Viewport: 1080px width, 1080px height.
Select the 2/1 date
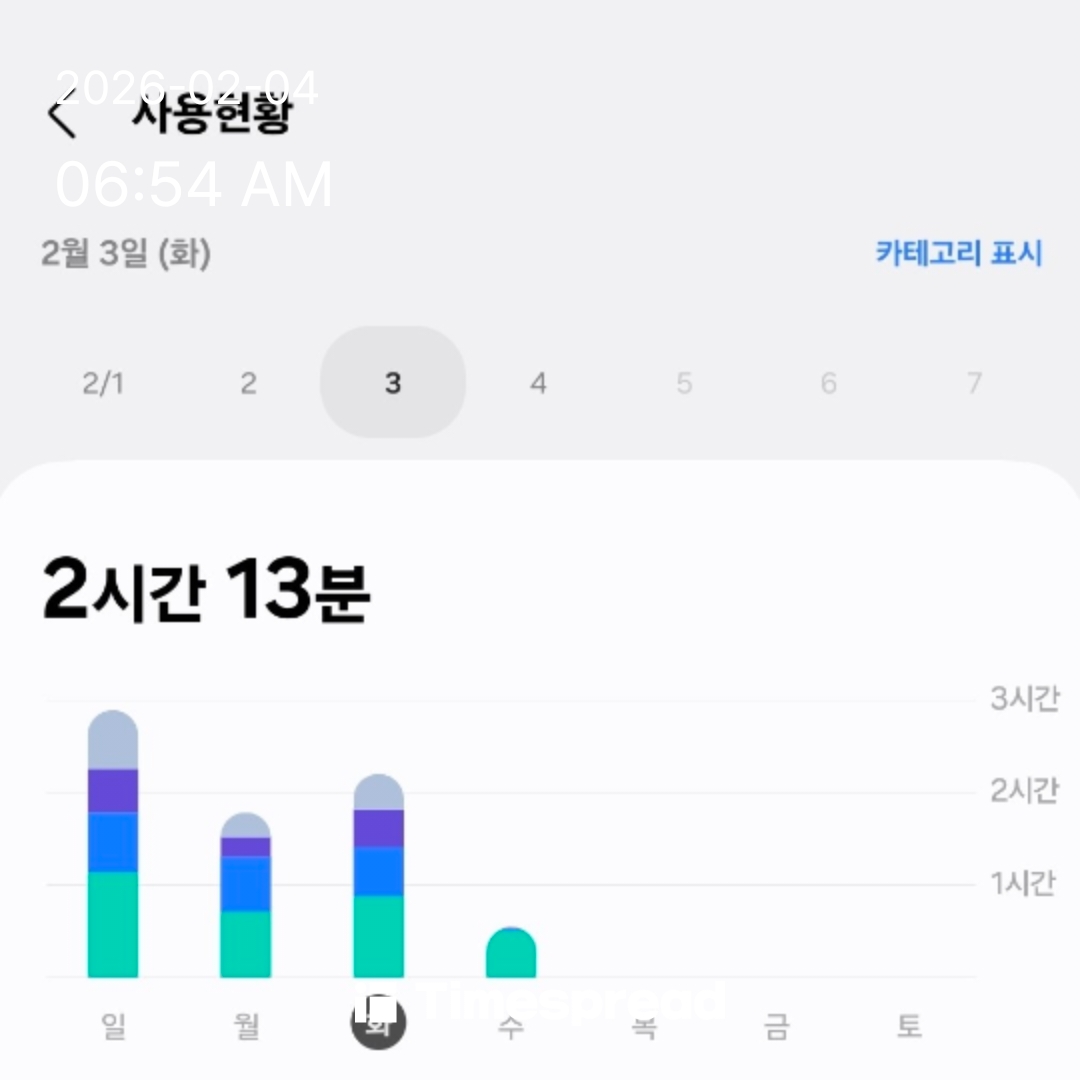[103, 383]
